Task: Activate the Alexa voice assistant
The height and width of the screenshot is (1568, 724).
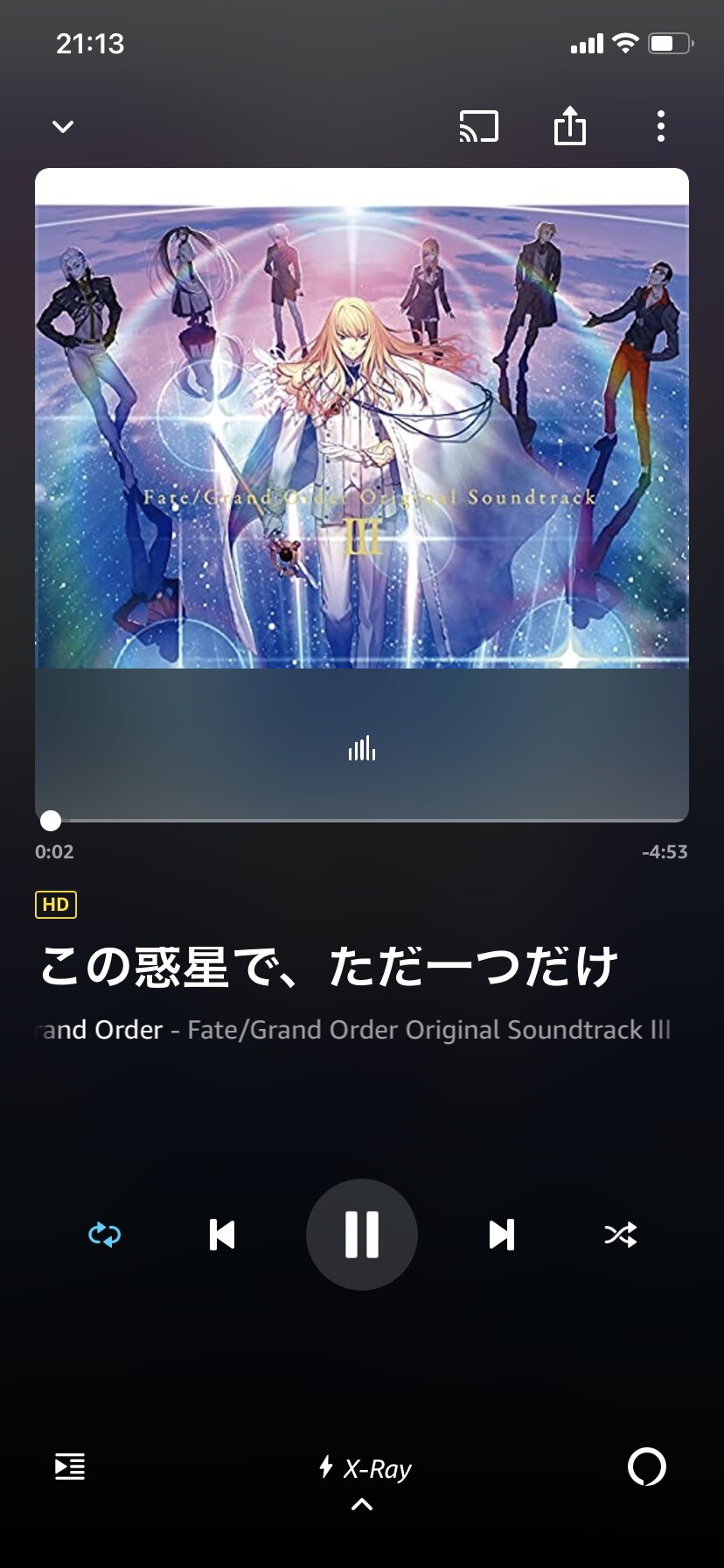Action: click(x=647, y=1466)
